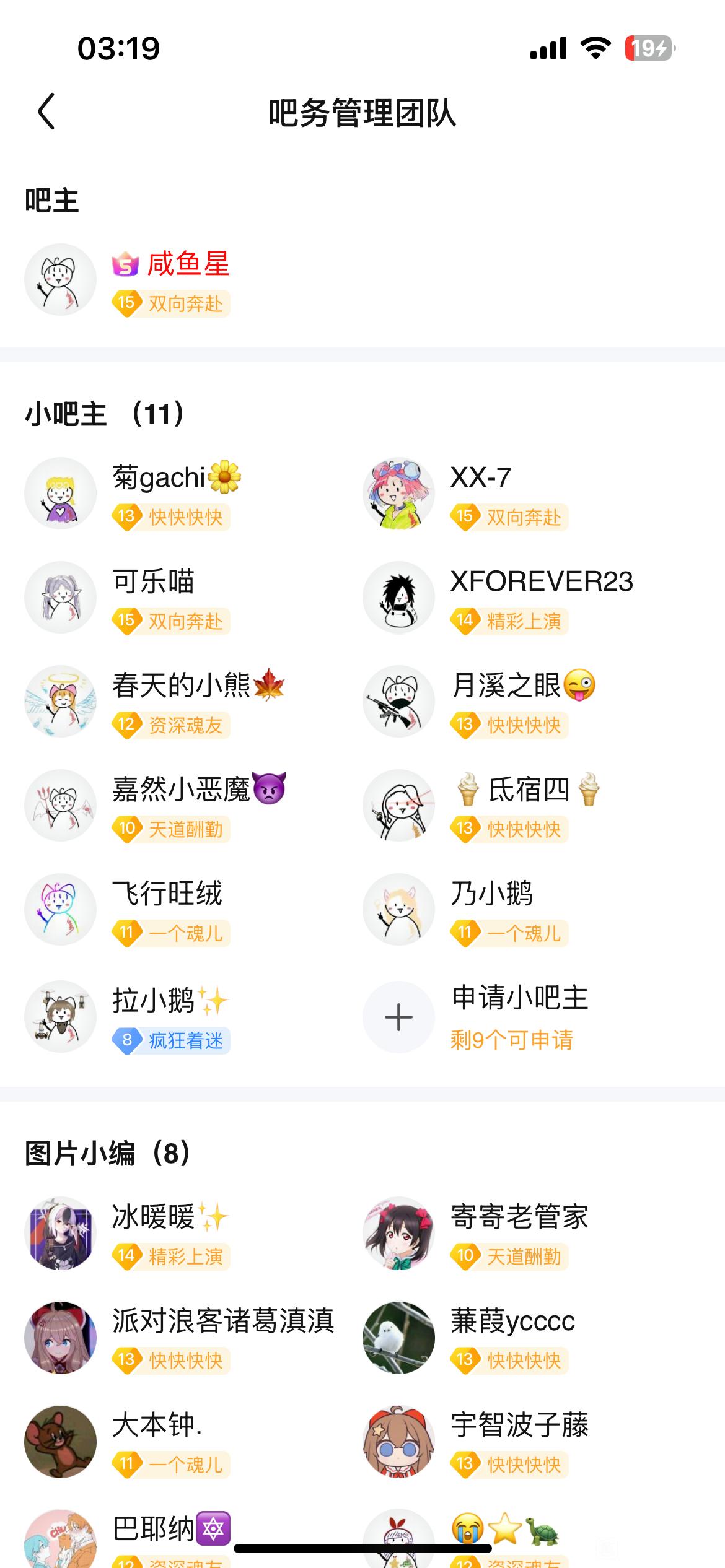Open 乃小鹅's profile
Screen dimensions: 725x1568
[398, 910]
